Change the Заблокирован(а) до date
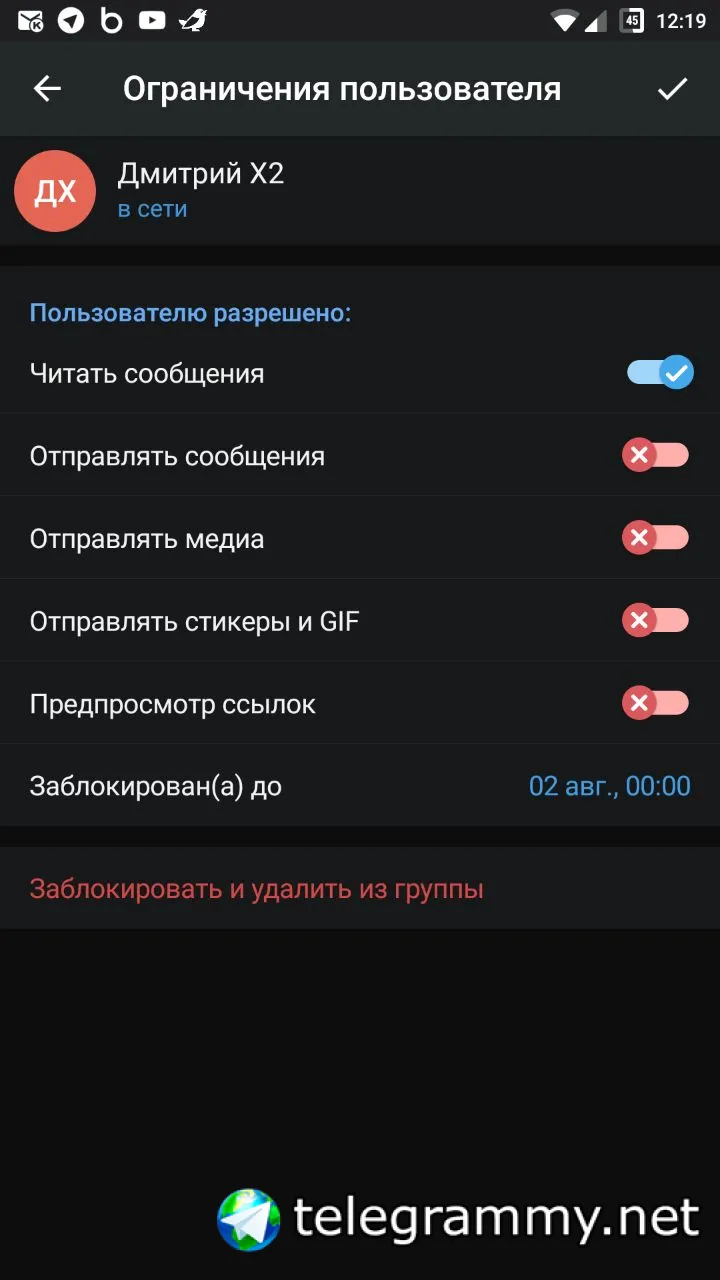Screen dimensions: 720x1280 pyautogui.click(x=609, y=786)
